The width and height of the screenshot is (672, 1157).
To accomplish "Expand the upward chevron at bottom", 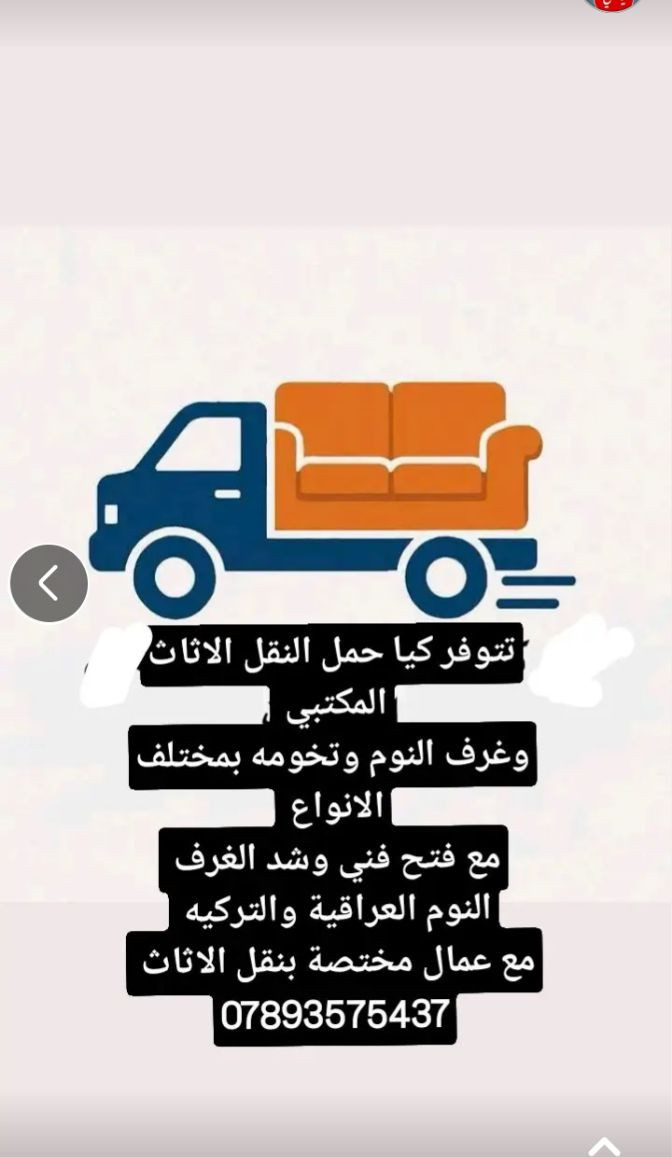I will 604,1145.
